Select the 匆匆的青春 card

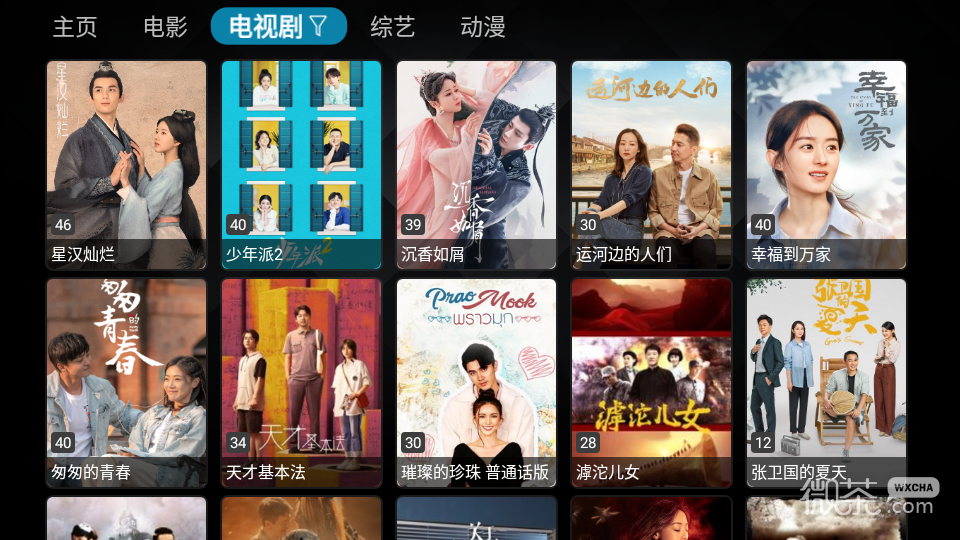(x=126, y=383)
